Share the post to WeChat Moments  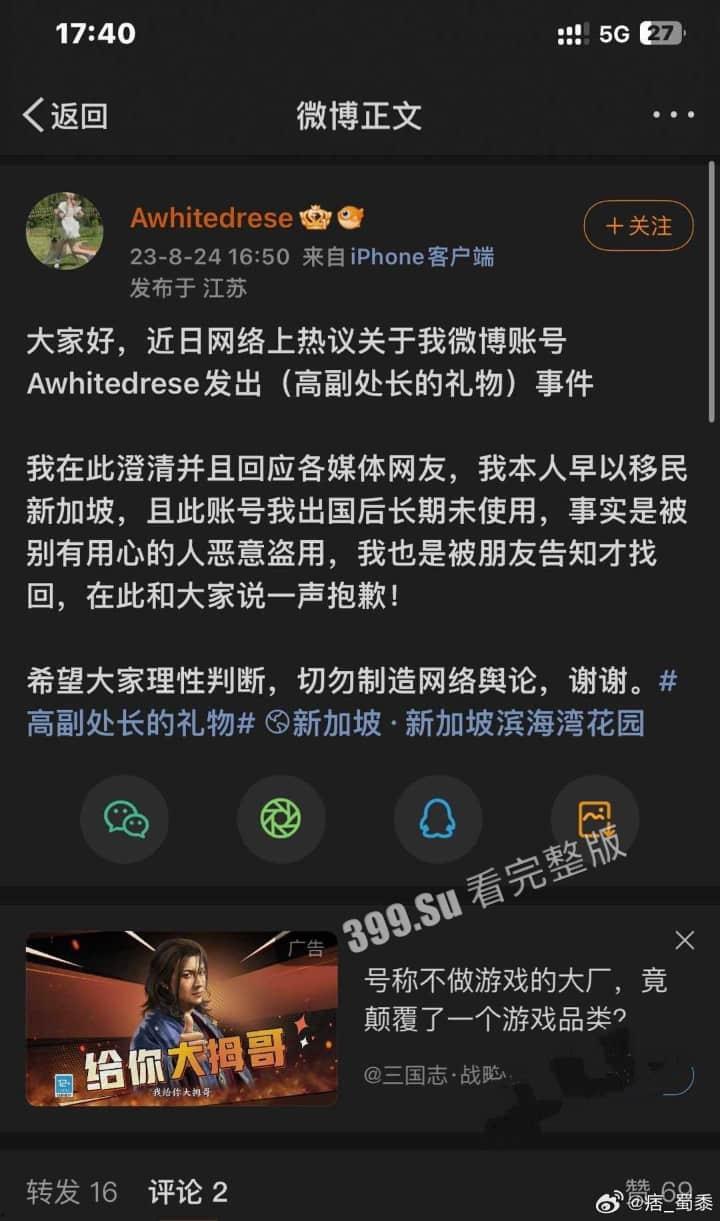click(x=281, y=819)
